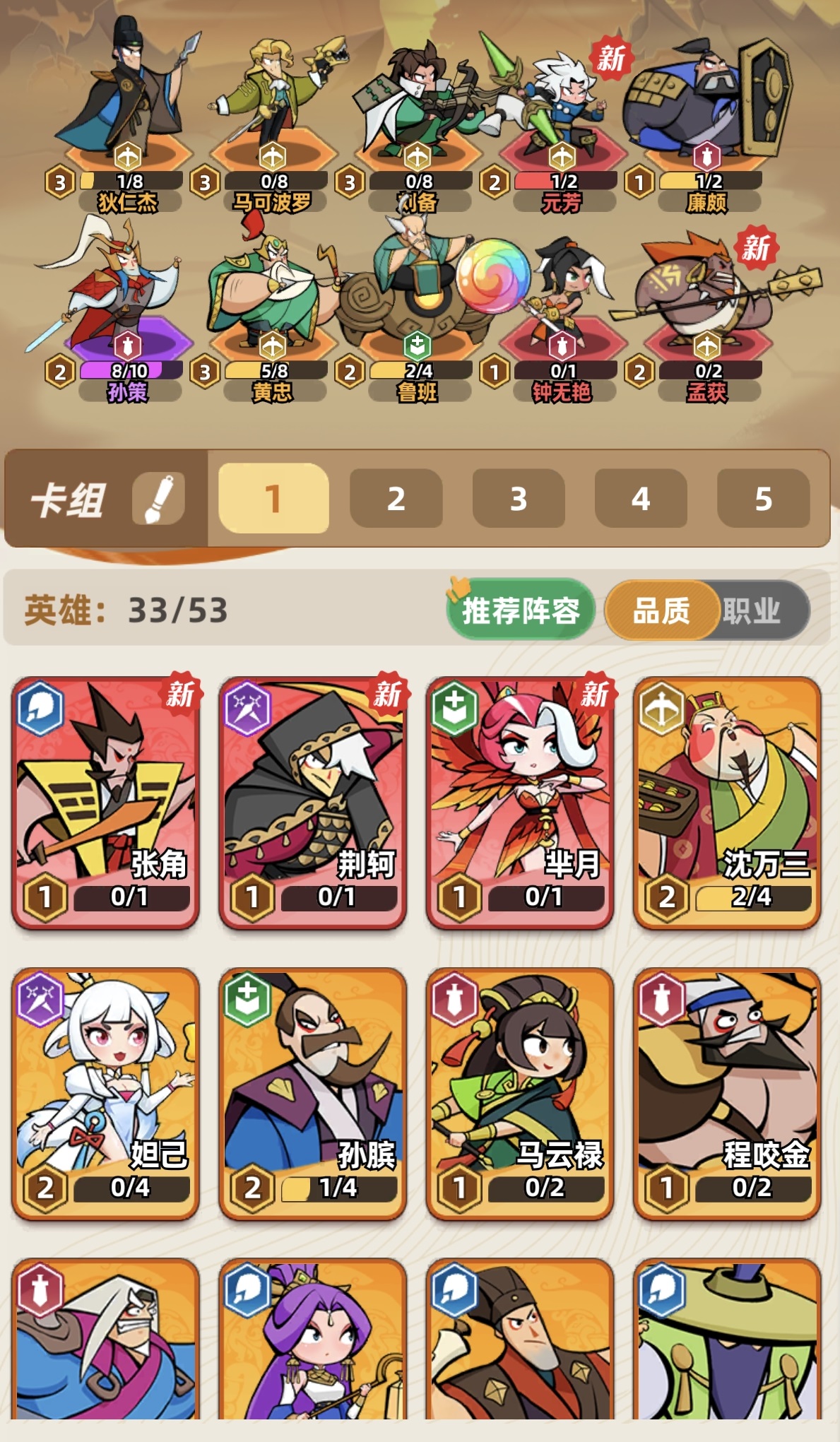Select deck slot 4
Screen dimensions: 840x1442
tap(640, 499)
